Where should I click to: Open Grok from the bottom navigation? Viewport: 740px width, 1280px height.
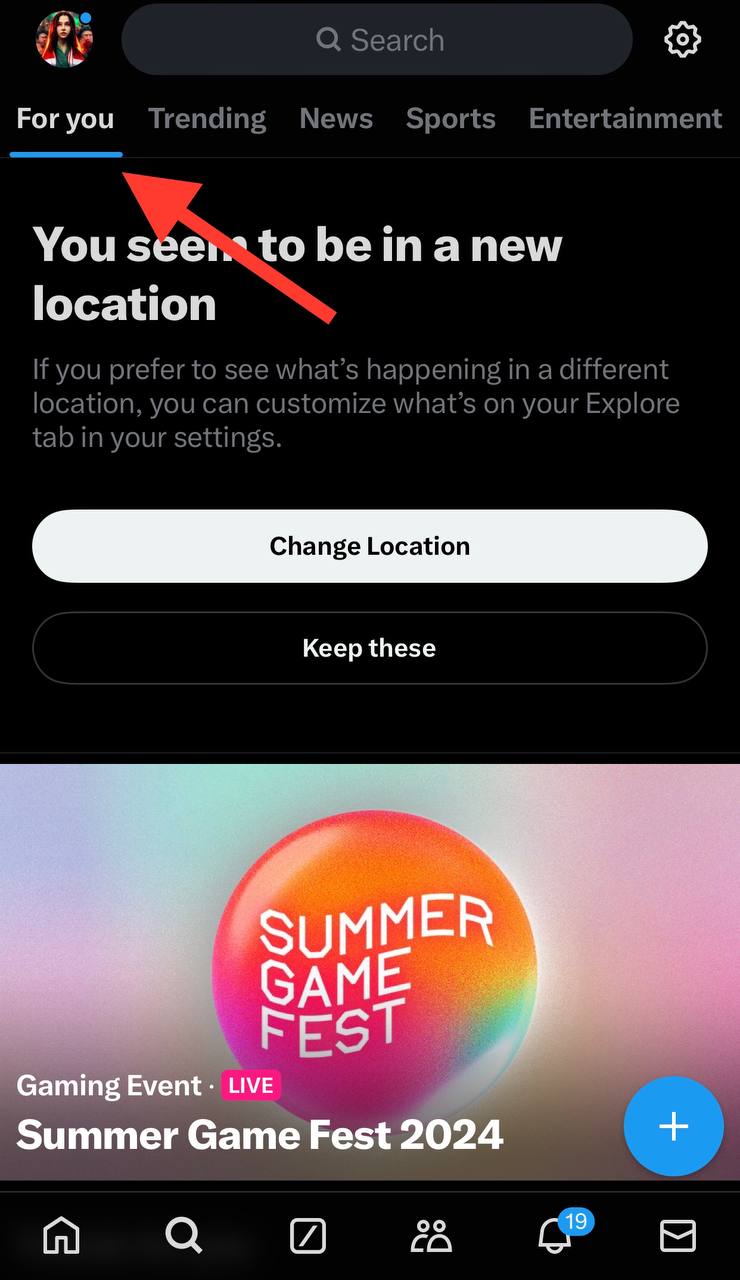(x=307, y=1236)
